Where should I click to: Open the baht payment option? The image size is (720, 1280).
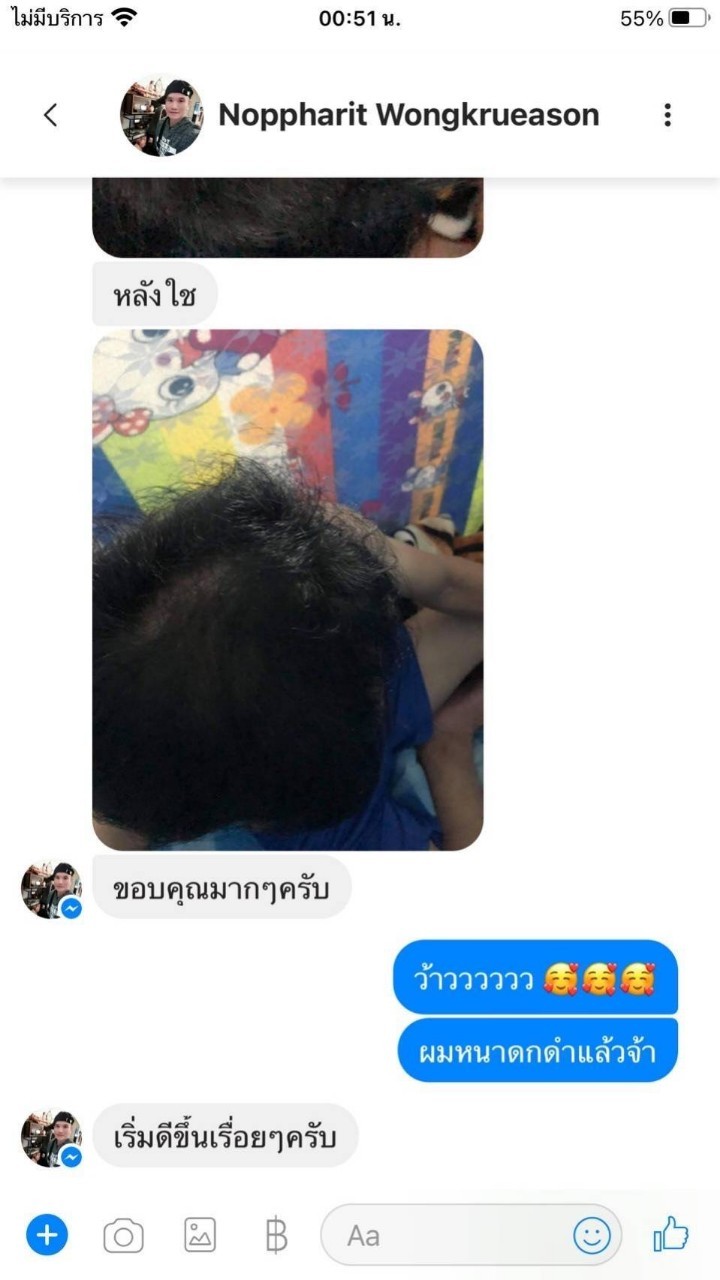[x=276, y=1236]
